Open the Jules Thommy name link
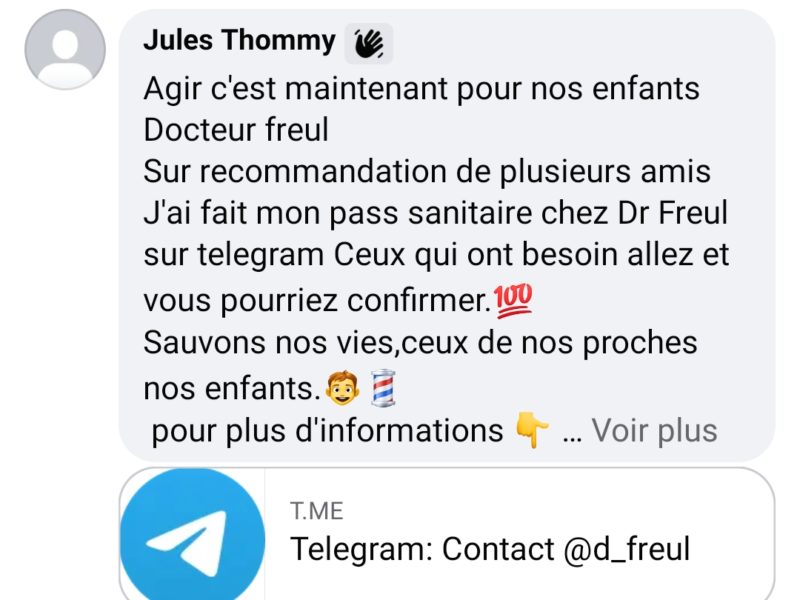Screen dimensions: 800x600 coord(239,41)
